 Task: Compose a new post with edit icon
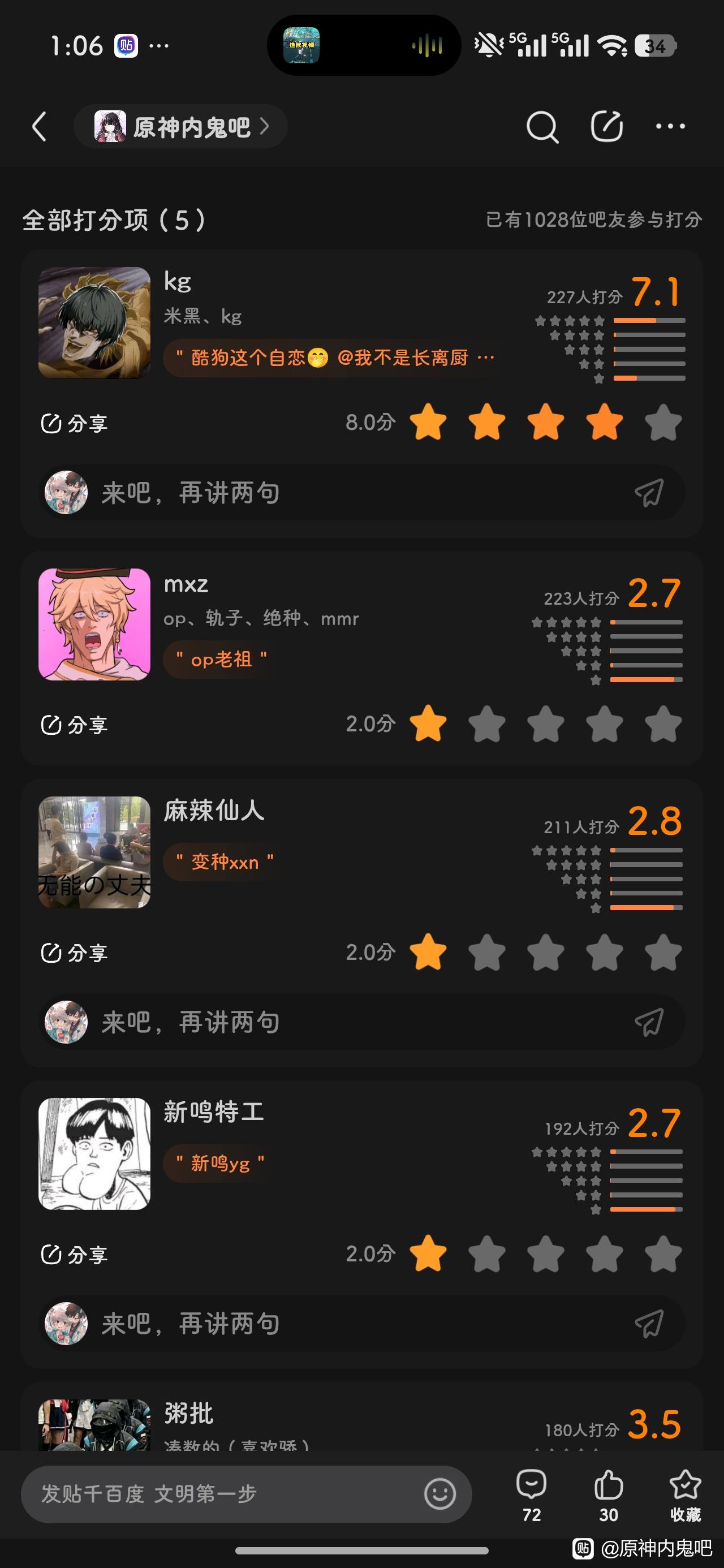point(606,127)
